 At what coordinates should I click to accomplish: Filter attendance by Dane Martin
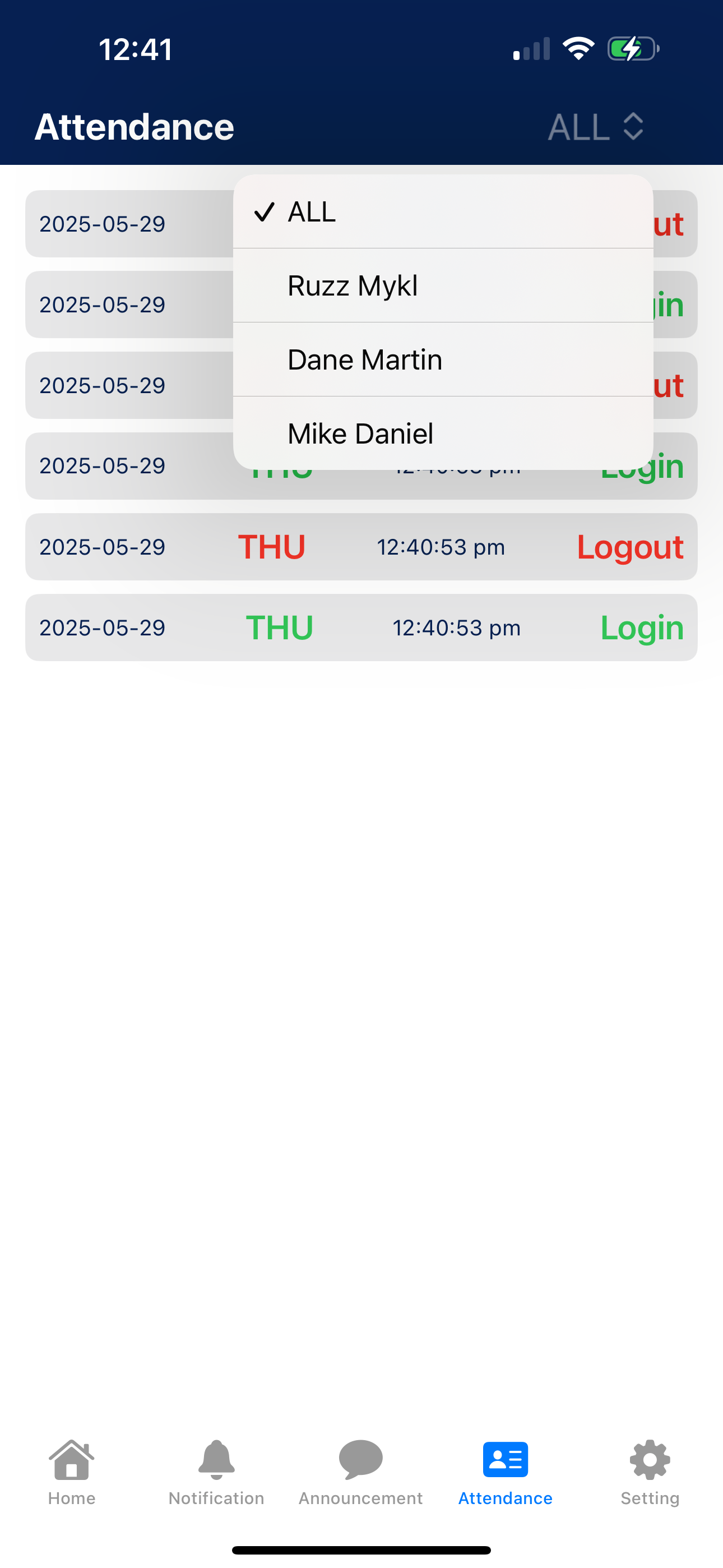point(443,359)
